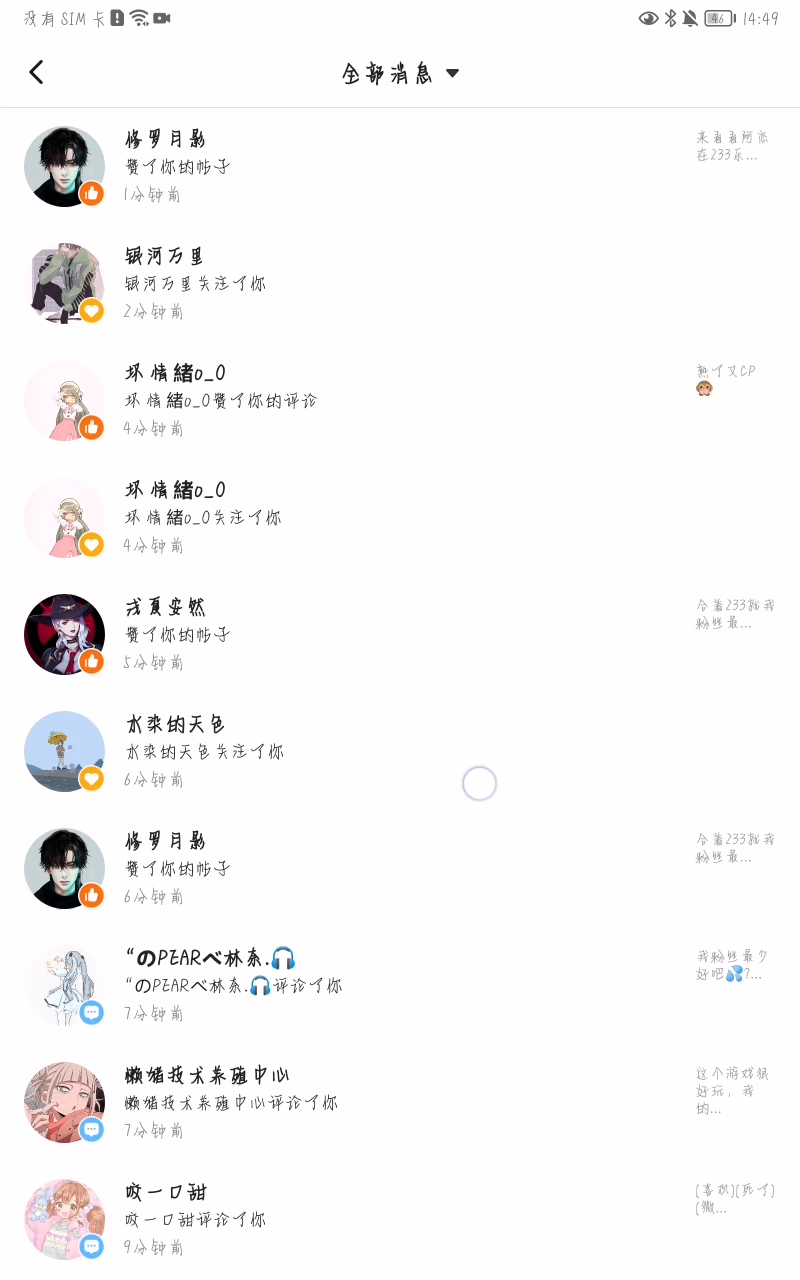The height and width of the screenshot is (1280, 800).
Task: Open 修罗月影's like notification from 1分钟前
Action: pos(400,166)
